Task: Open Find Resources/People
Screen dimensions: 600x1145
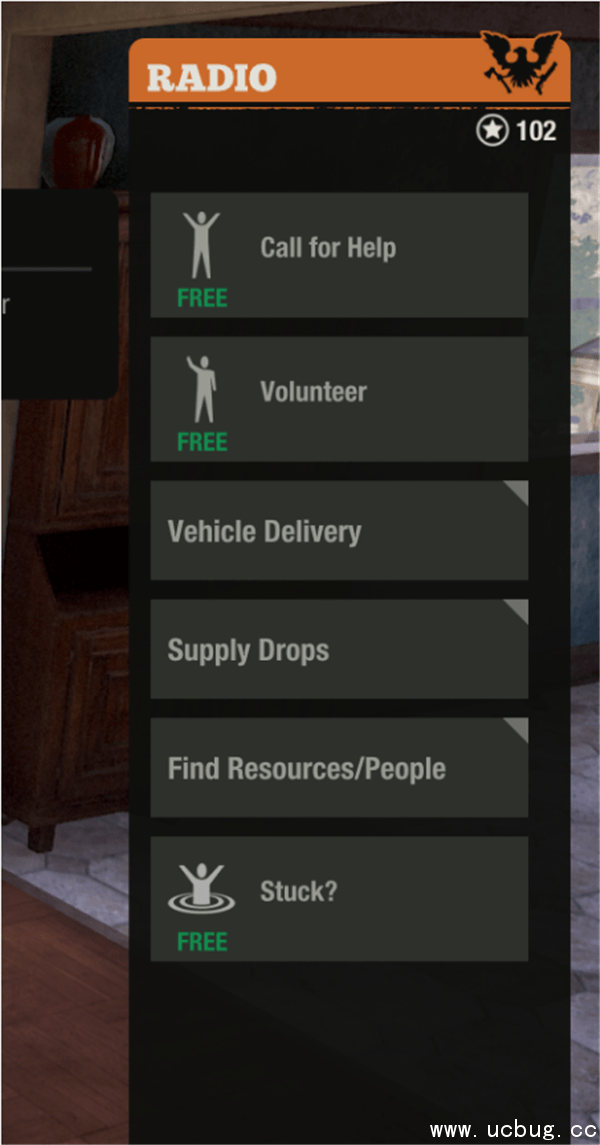Action: coord(339,768)
